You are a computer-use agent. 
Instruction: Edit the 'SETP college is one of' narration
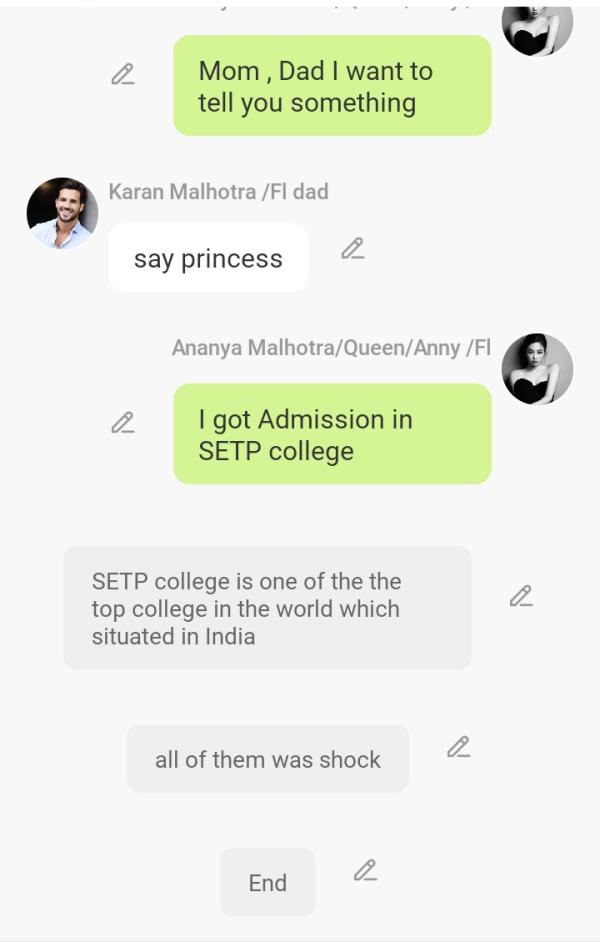point(520,596)
